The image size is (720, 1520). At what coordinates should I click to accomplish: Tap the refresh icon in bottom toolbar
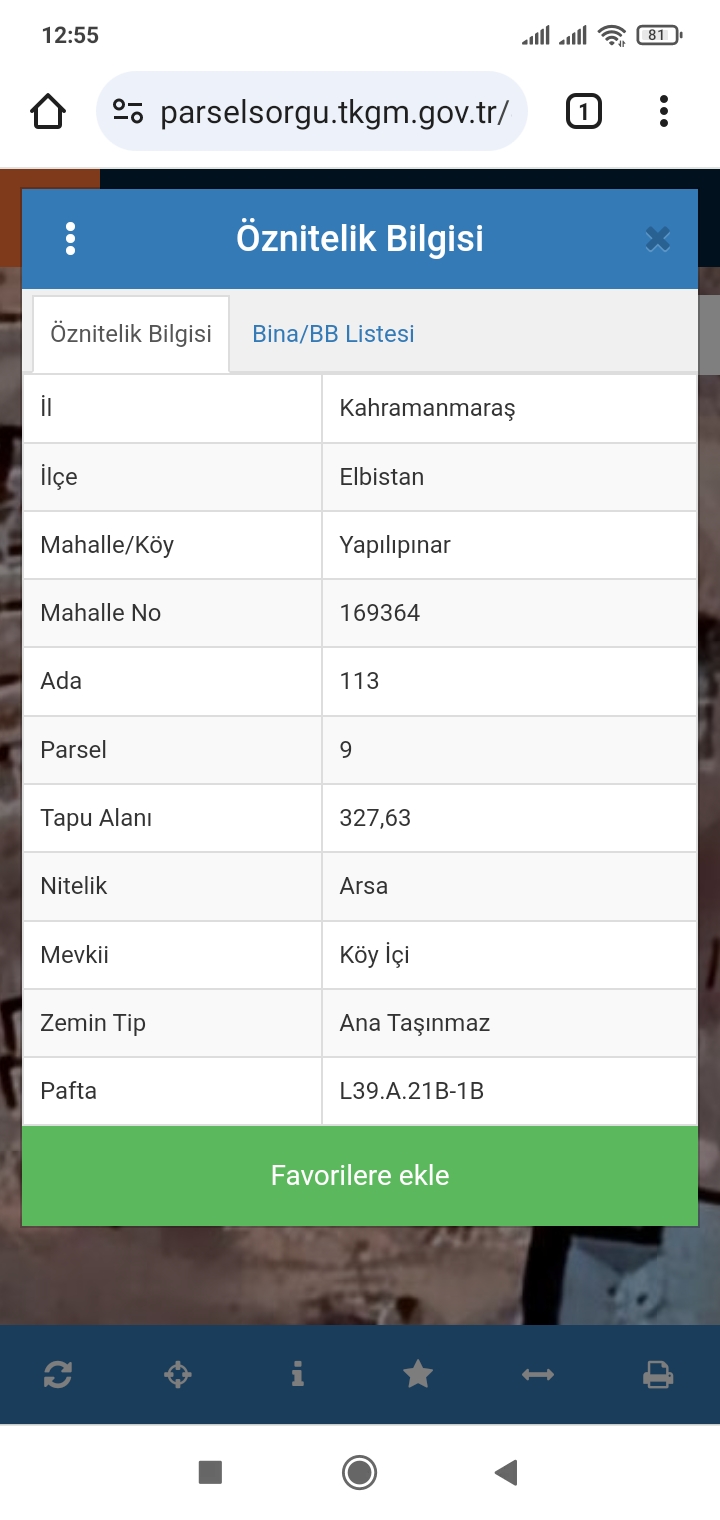[x=58, y=1375]
